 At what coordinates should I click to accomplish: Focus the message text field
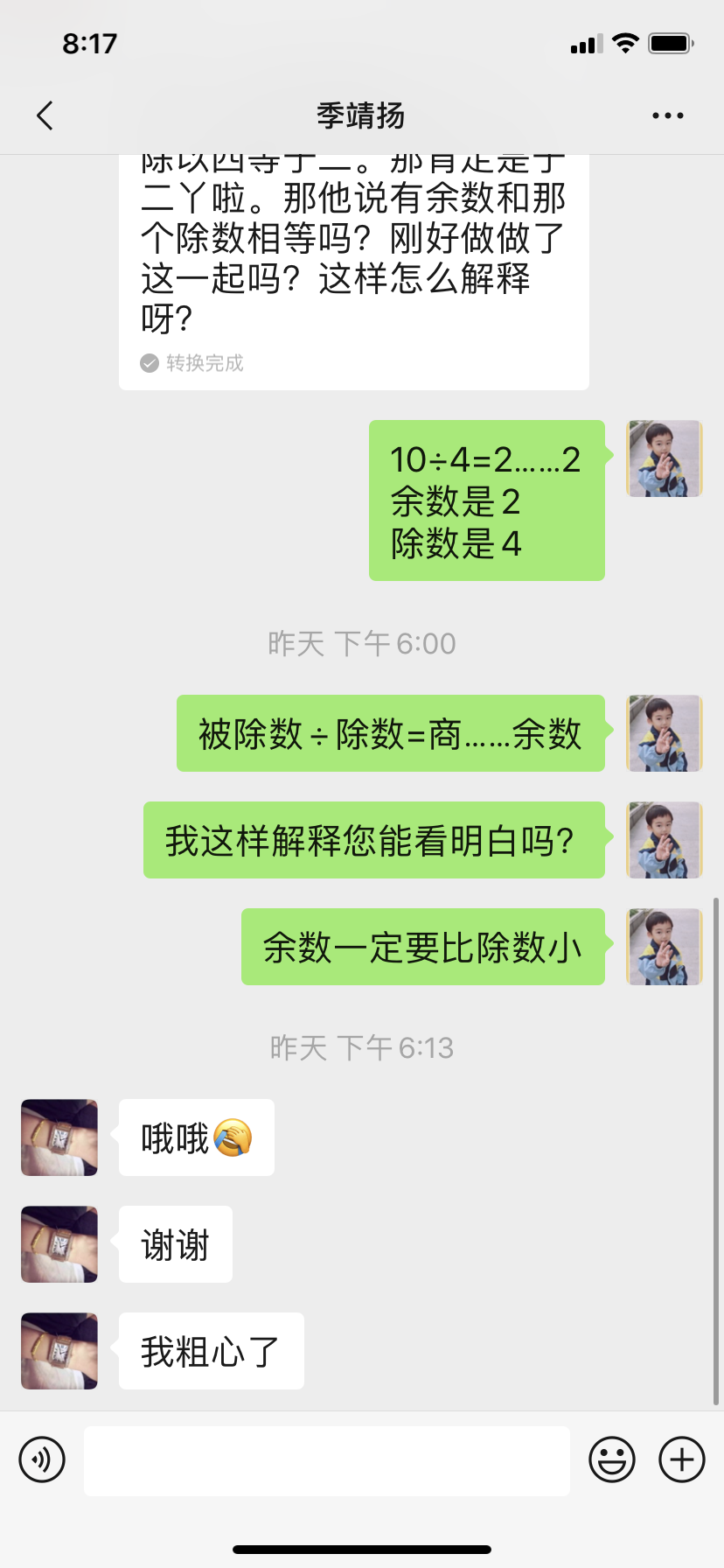(327, 1460)
